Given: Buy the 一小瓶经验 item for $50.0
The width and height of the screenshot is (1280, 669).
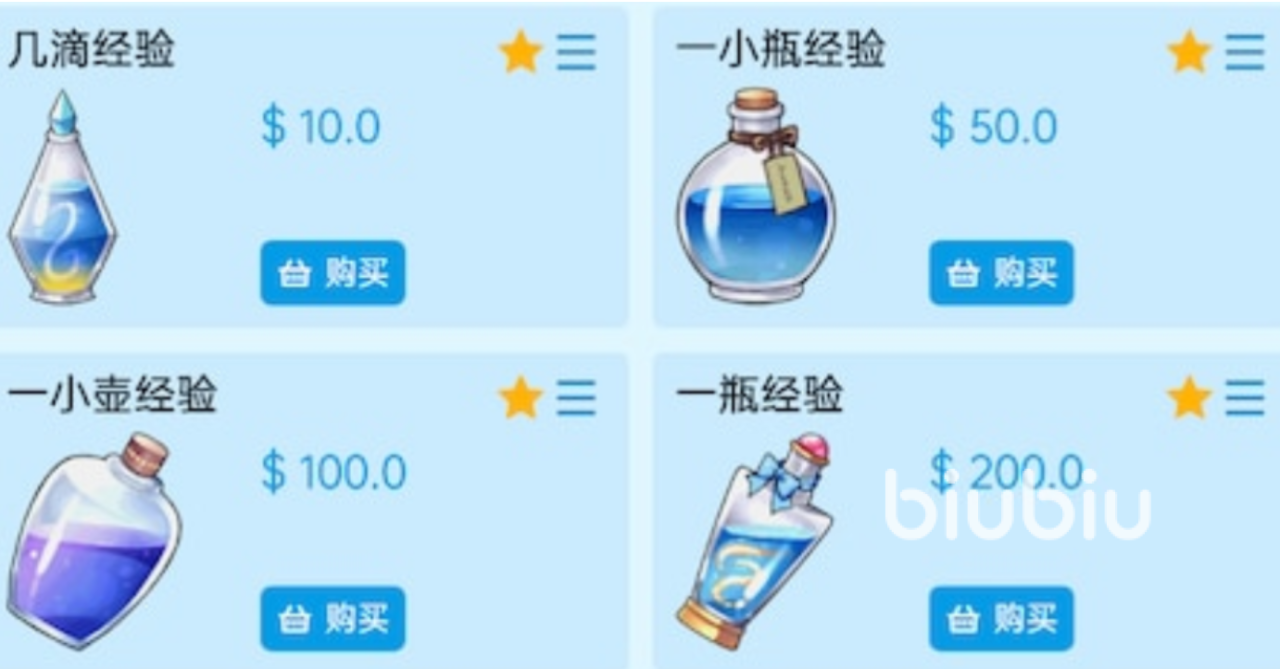Looking at the screenshot, I should coord(1001,273).
